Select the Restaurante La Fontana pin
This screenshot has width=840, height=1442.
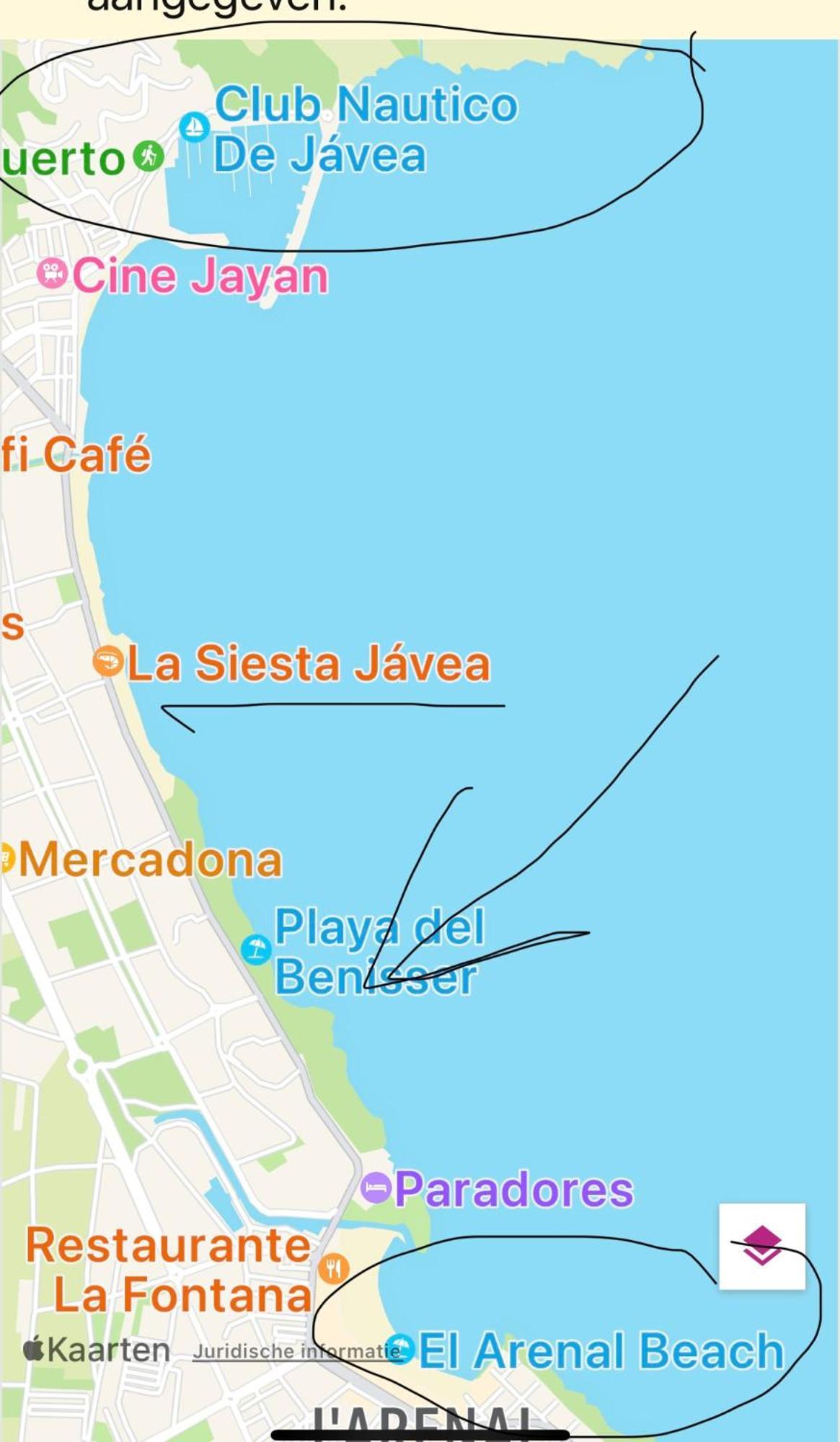[333, 1268]
